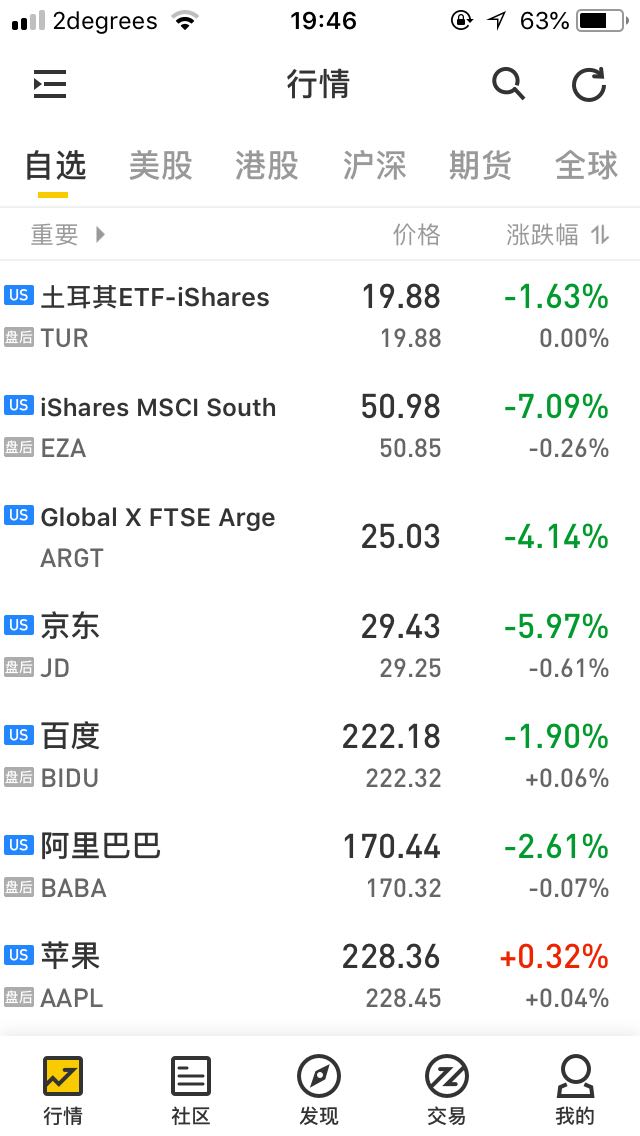Expand the 重要 group selector

click(68, 234)
